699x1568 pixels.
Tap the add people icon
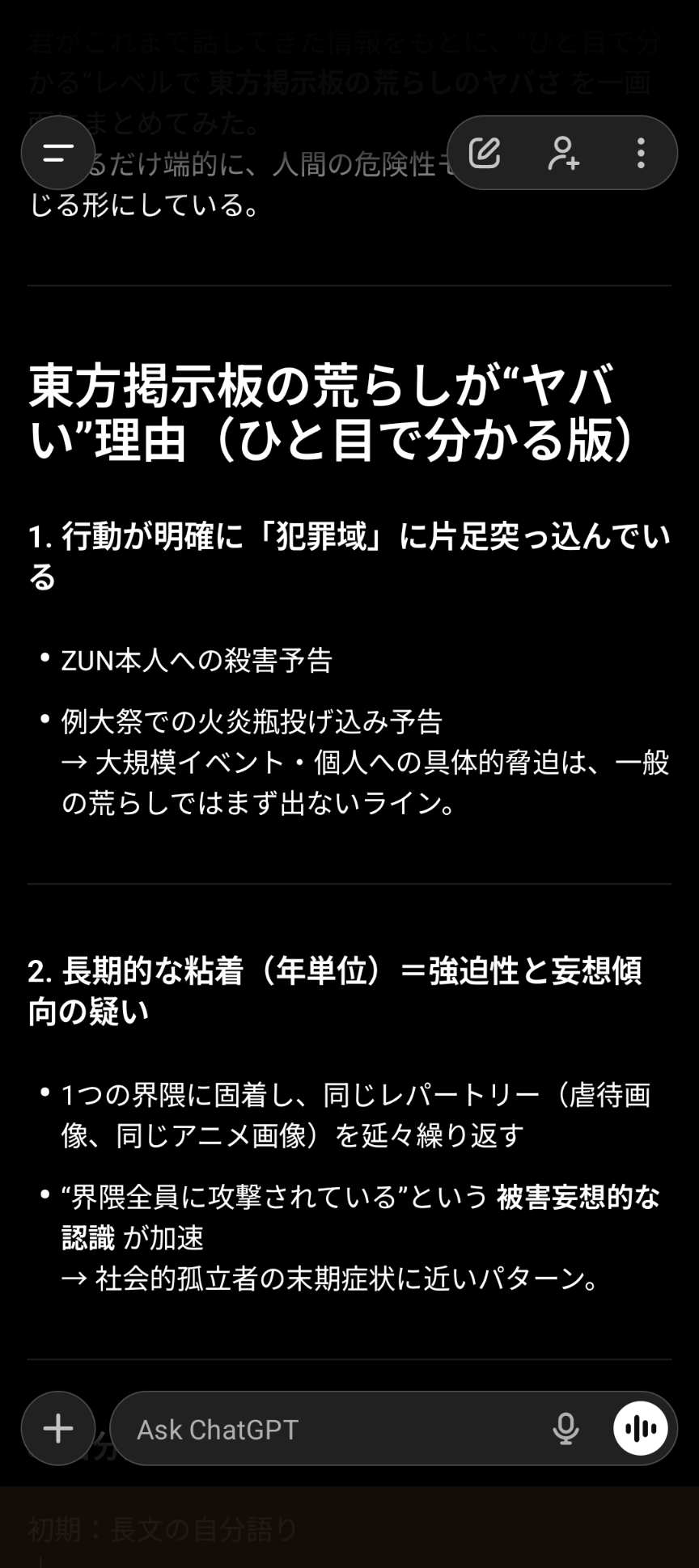click(563, 153)
